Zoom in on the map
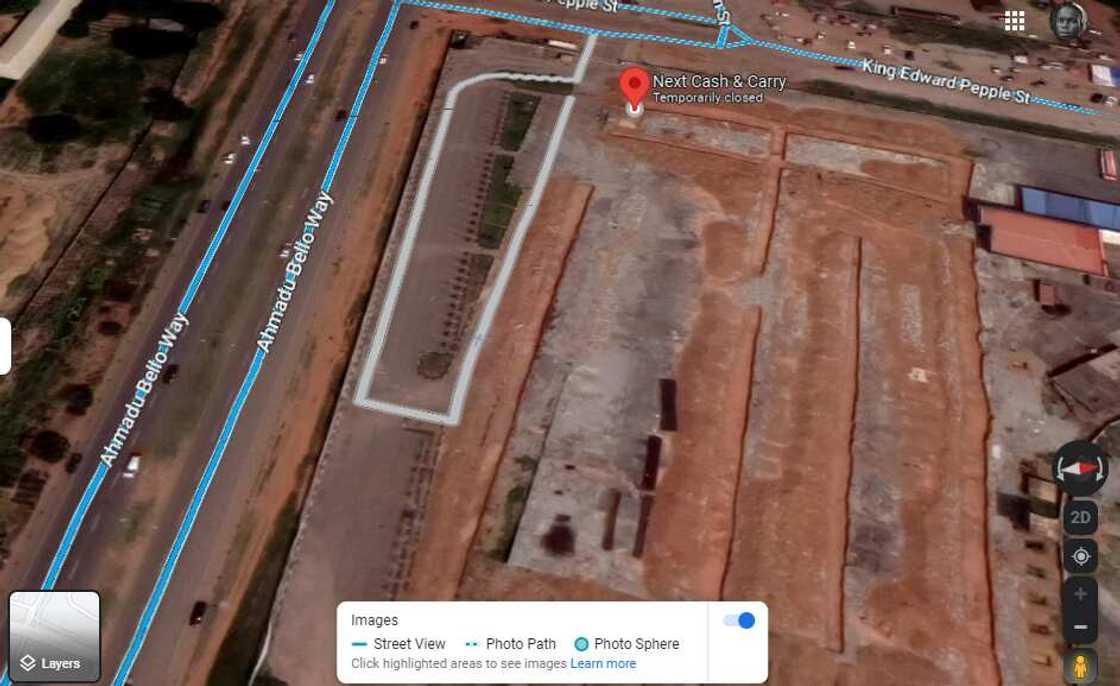The image size is (1120, 686). pos(1080,594)
